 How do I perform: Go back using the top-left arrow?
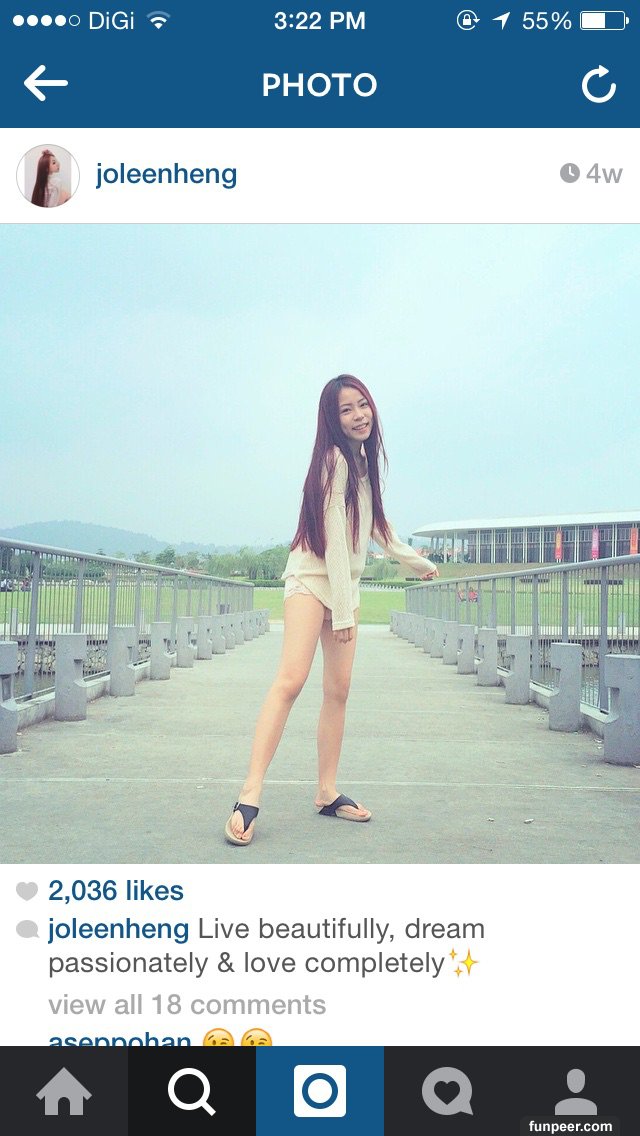pyautogui.click(x=45, y=84)
